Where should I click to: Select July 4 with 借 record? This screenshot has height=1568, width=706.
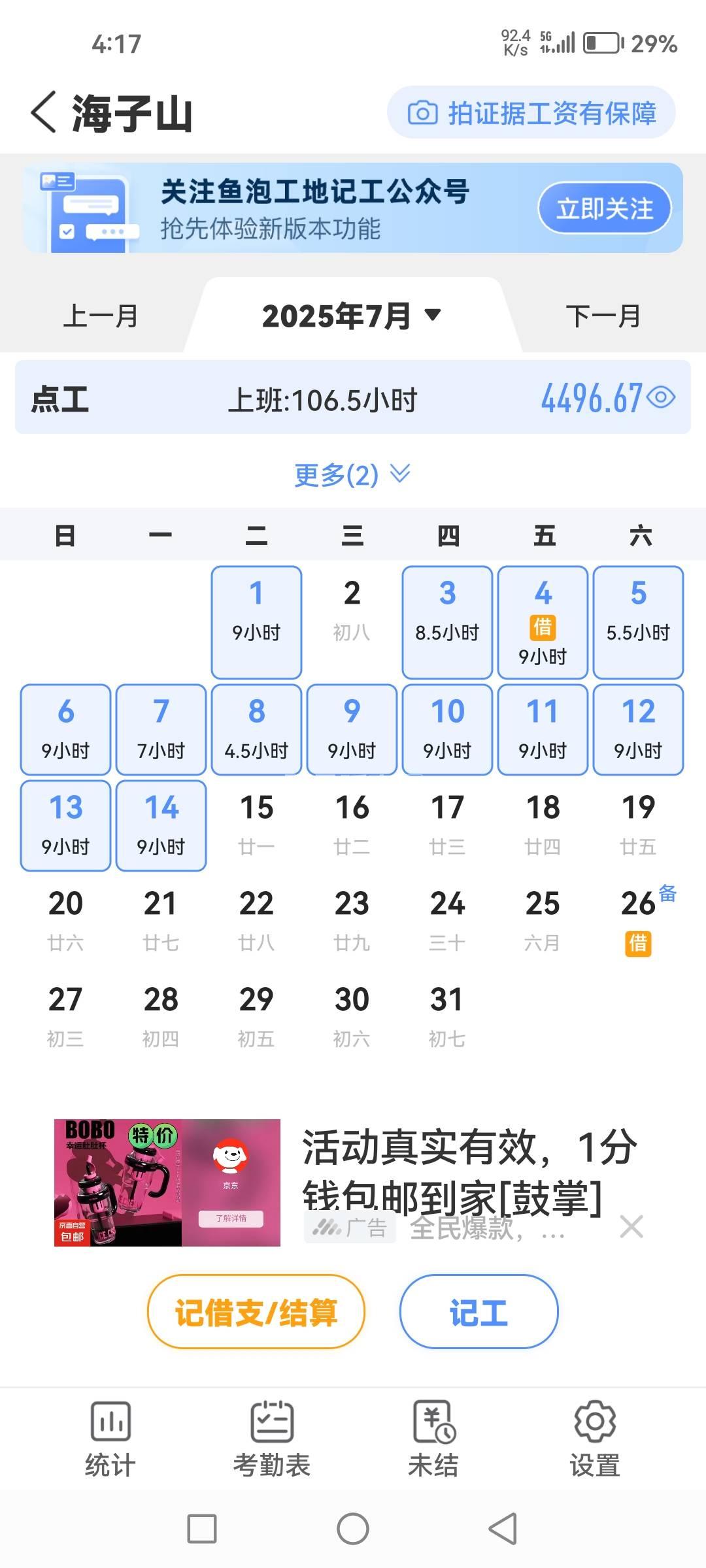(543, 622)
